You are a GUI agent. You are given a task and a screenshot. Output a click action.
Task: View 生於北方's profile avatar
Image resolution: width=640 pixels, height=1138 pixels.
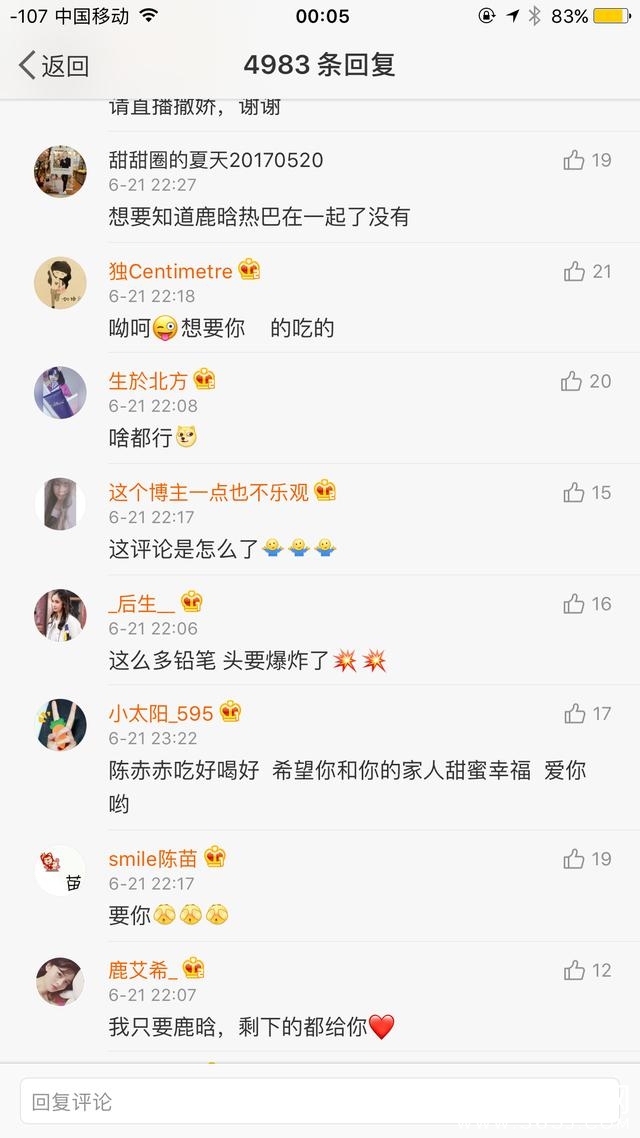pyautogui.click(x=60, y=392)
